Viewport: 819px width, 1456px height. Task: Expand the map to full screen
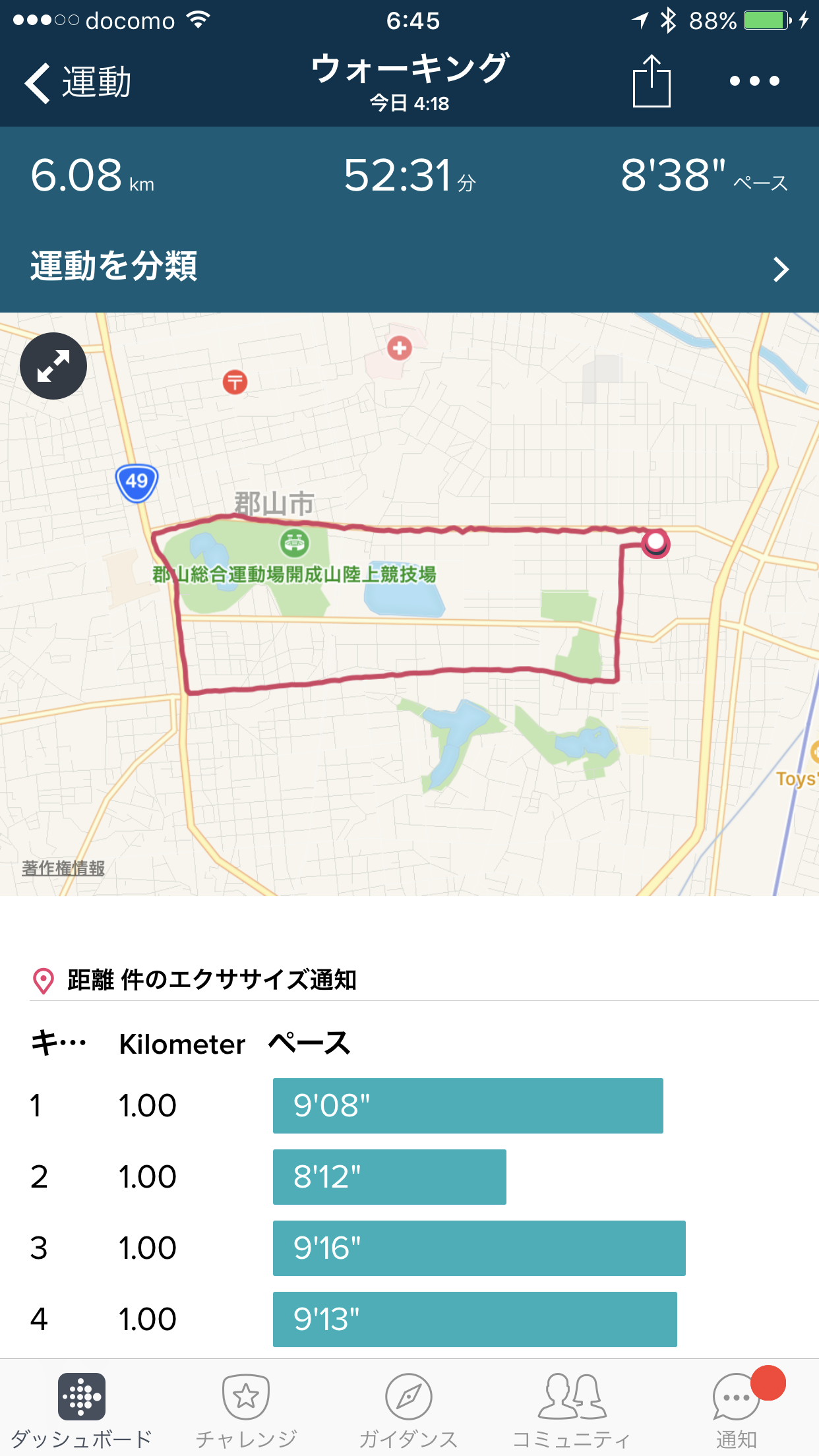click(53, 366)
